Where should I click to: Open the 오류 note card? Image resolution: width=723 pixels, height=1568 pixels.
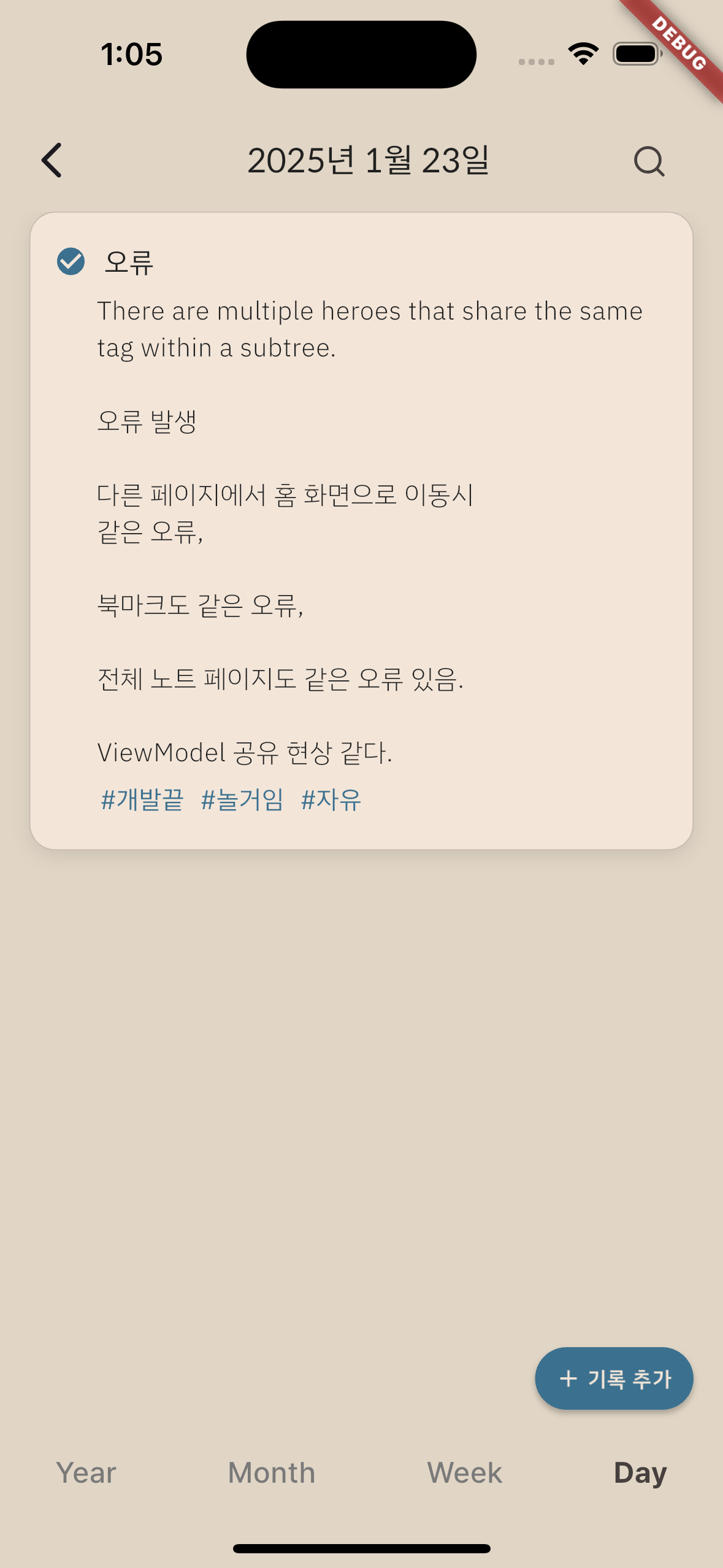point(368,528)
